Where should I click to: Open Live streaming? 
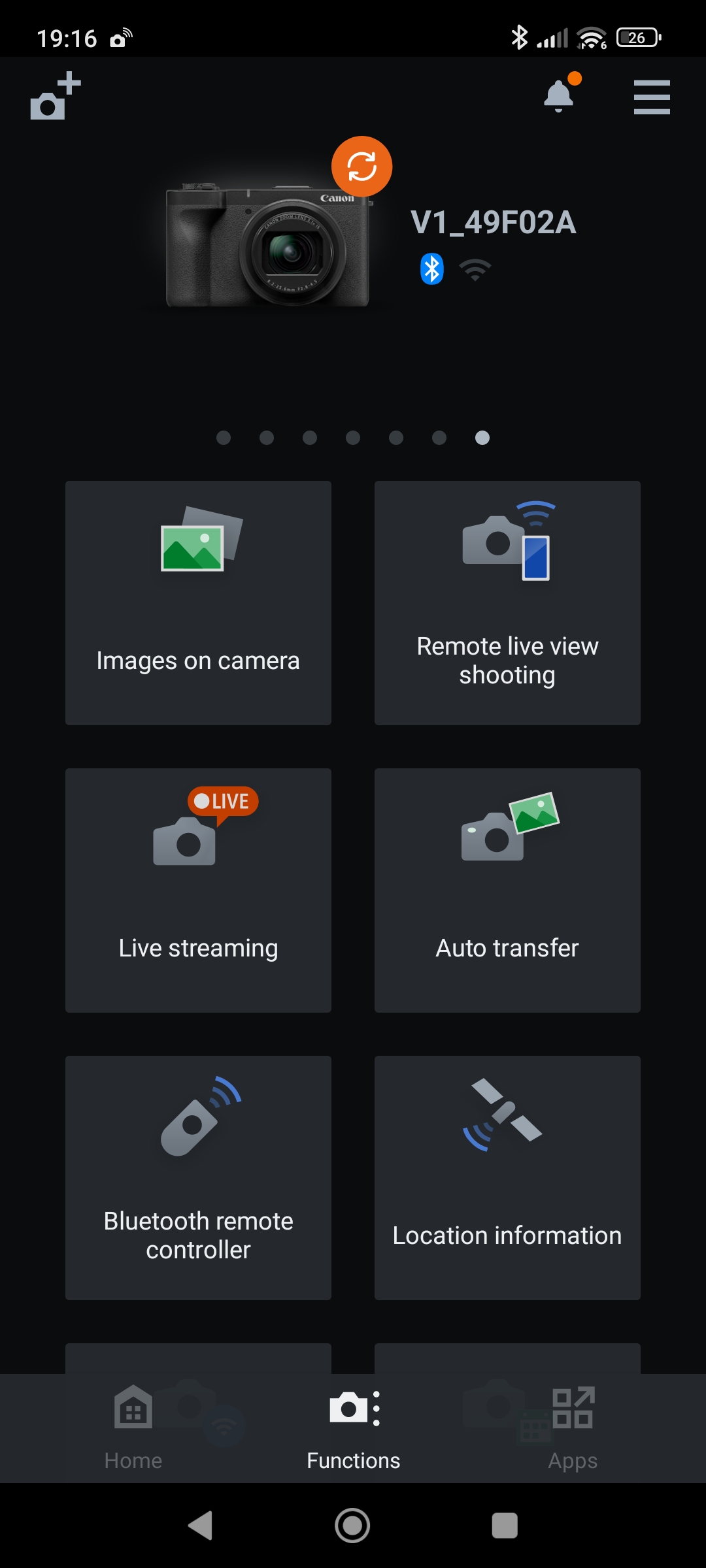click(198, 890)
